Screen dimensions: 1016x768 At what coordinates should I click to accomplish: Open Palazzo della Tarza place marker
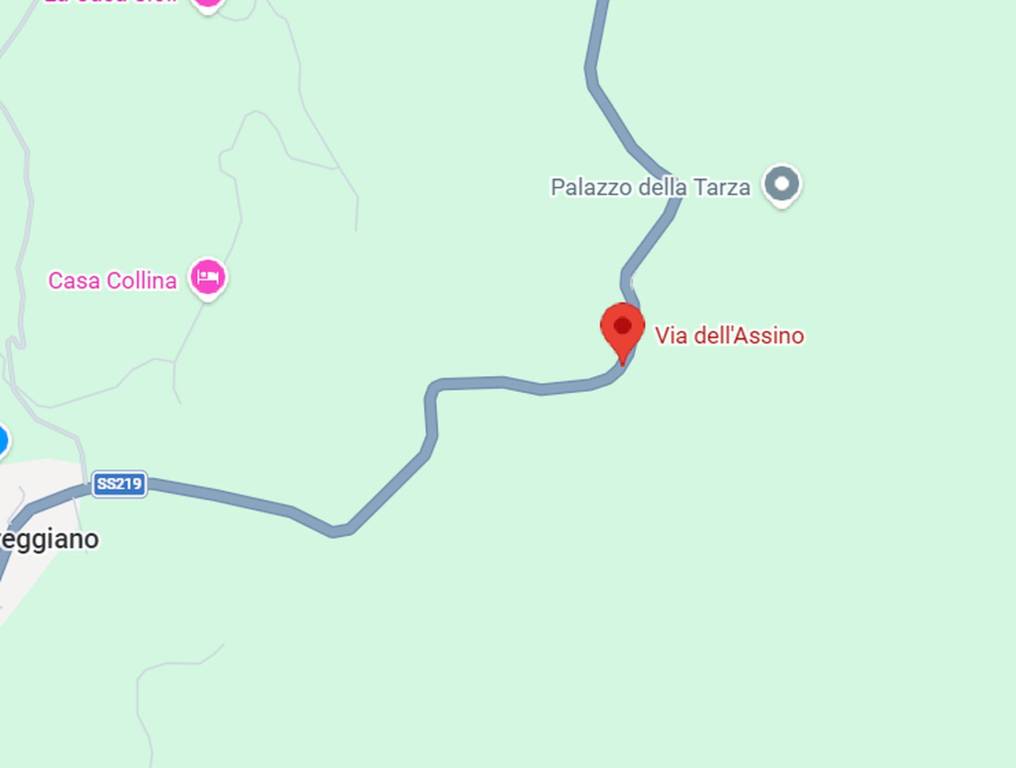(x=781, y=185)
